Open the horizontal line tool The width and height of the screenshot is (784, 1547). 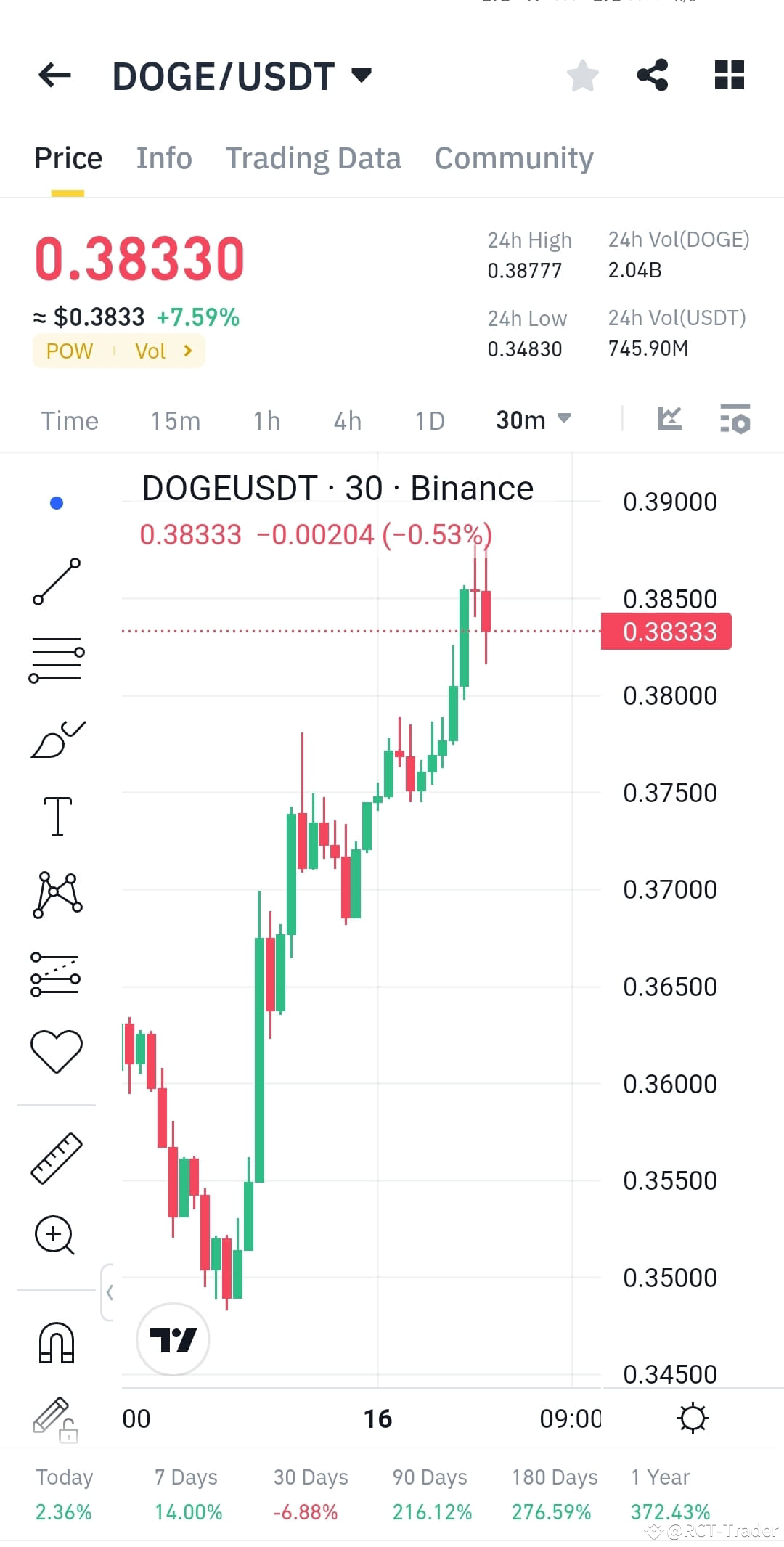coord(57,657)
